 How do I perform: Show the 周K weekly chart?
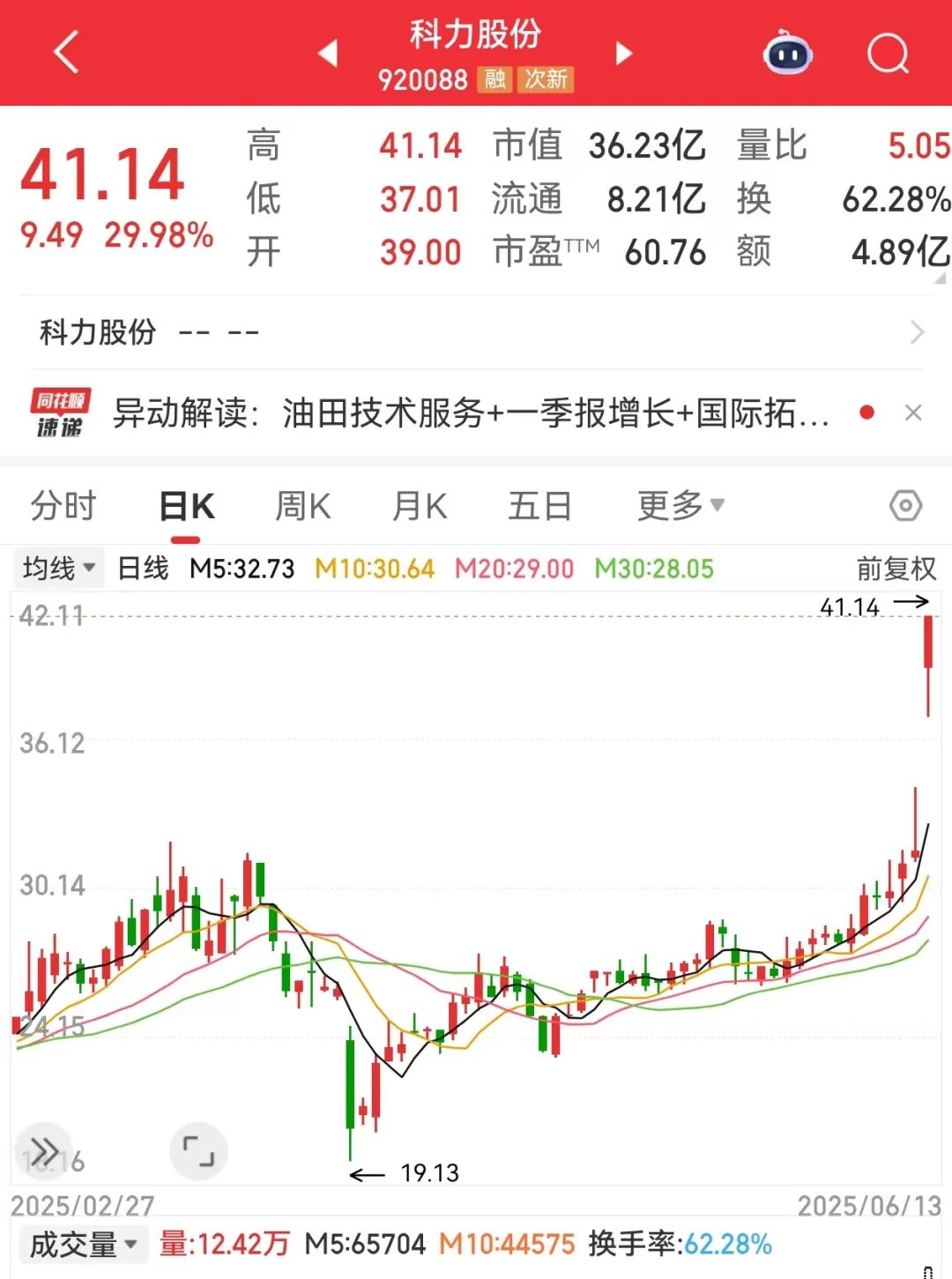pos(302,507)
